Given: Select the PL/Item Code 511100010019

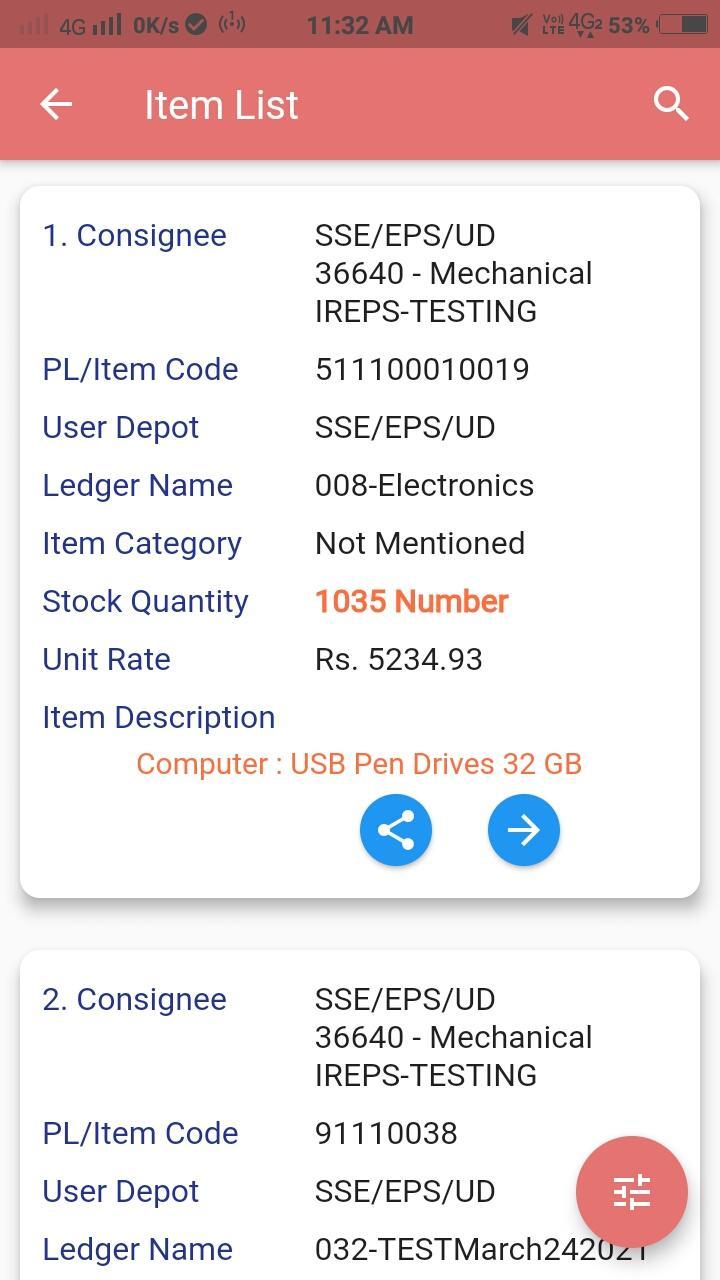Looking at the screenshot, I should coord(422,369).
